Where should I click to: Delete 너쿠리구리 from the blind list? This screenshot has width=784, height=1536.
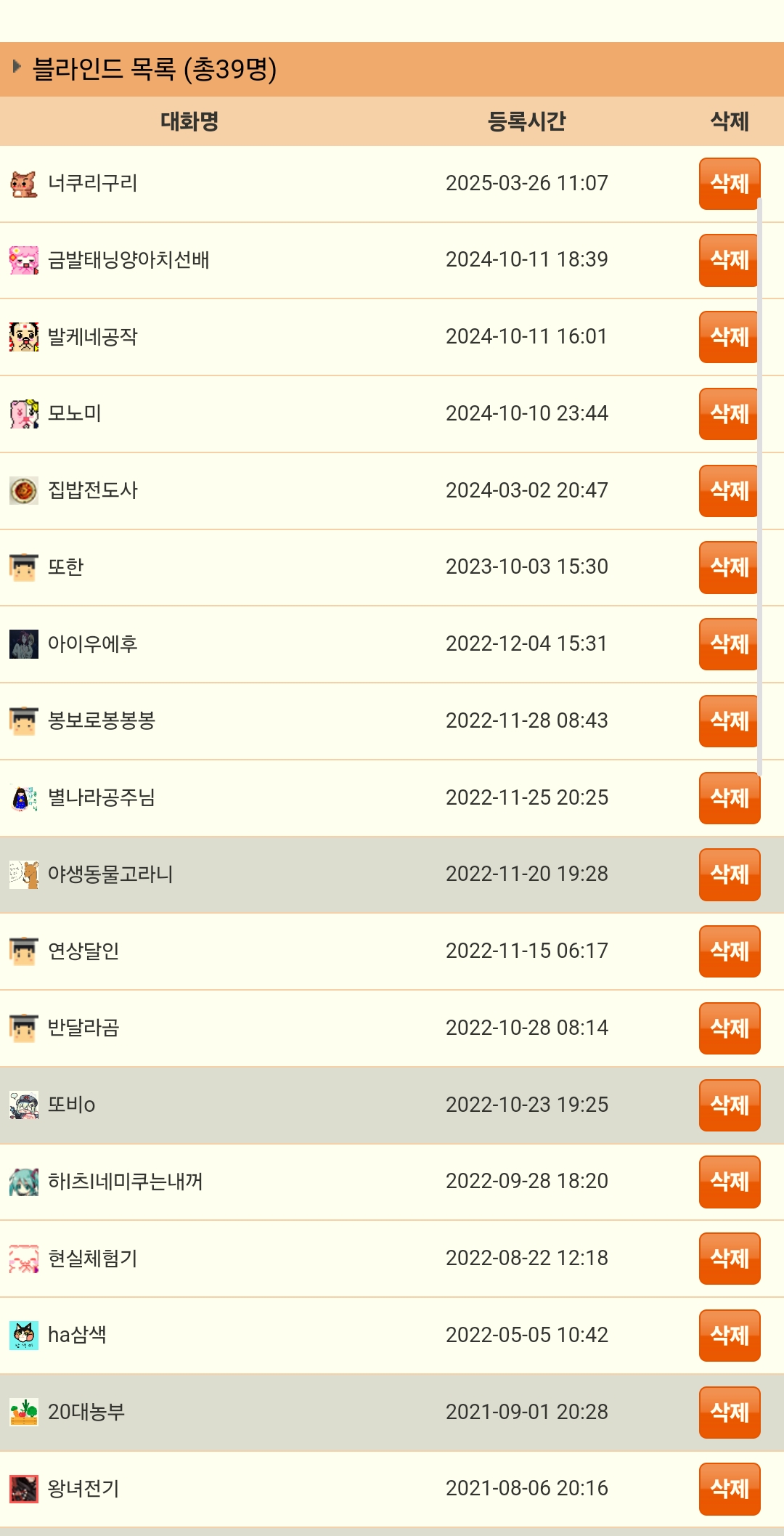pyautogui.click(x=730, y=184)
